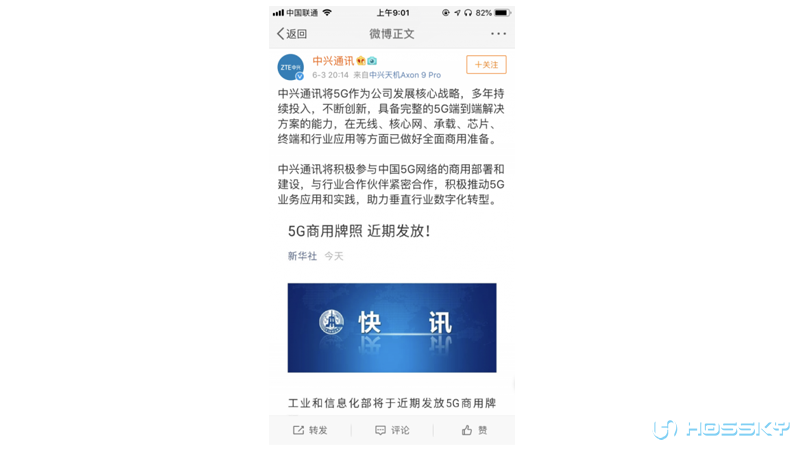Image resolution: width=800 pixels, height=450 pixels.
Task: Open the 中兴天机Axon 9 Pro source link
Action: (405, 75)
